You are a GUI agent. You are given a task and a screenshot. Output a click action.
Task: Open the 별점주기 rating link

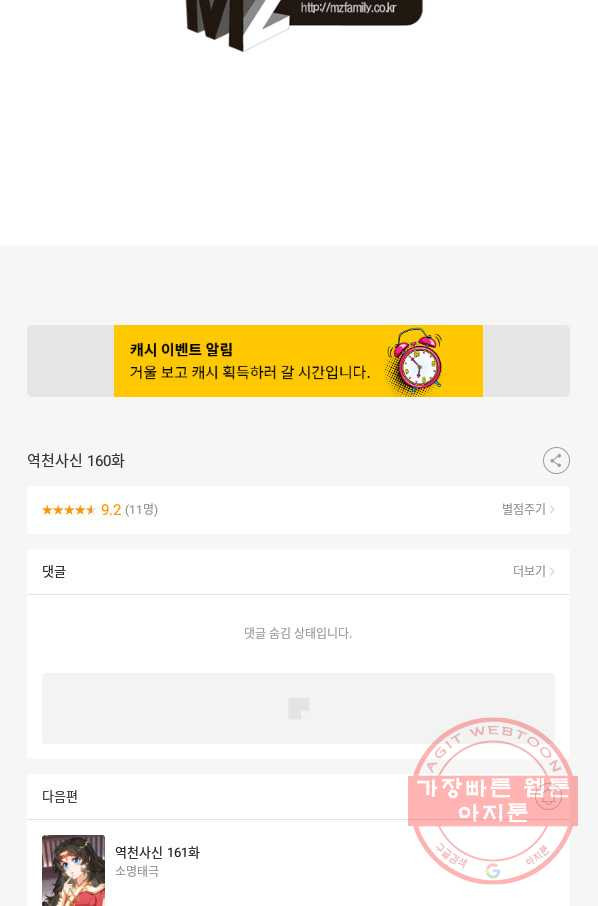(528, 509)
